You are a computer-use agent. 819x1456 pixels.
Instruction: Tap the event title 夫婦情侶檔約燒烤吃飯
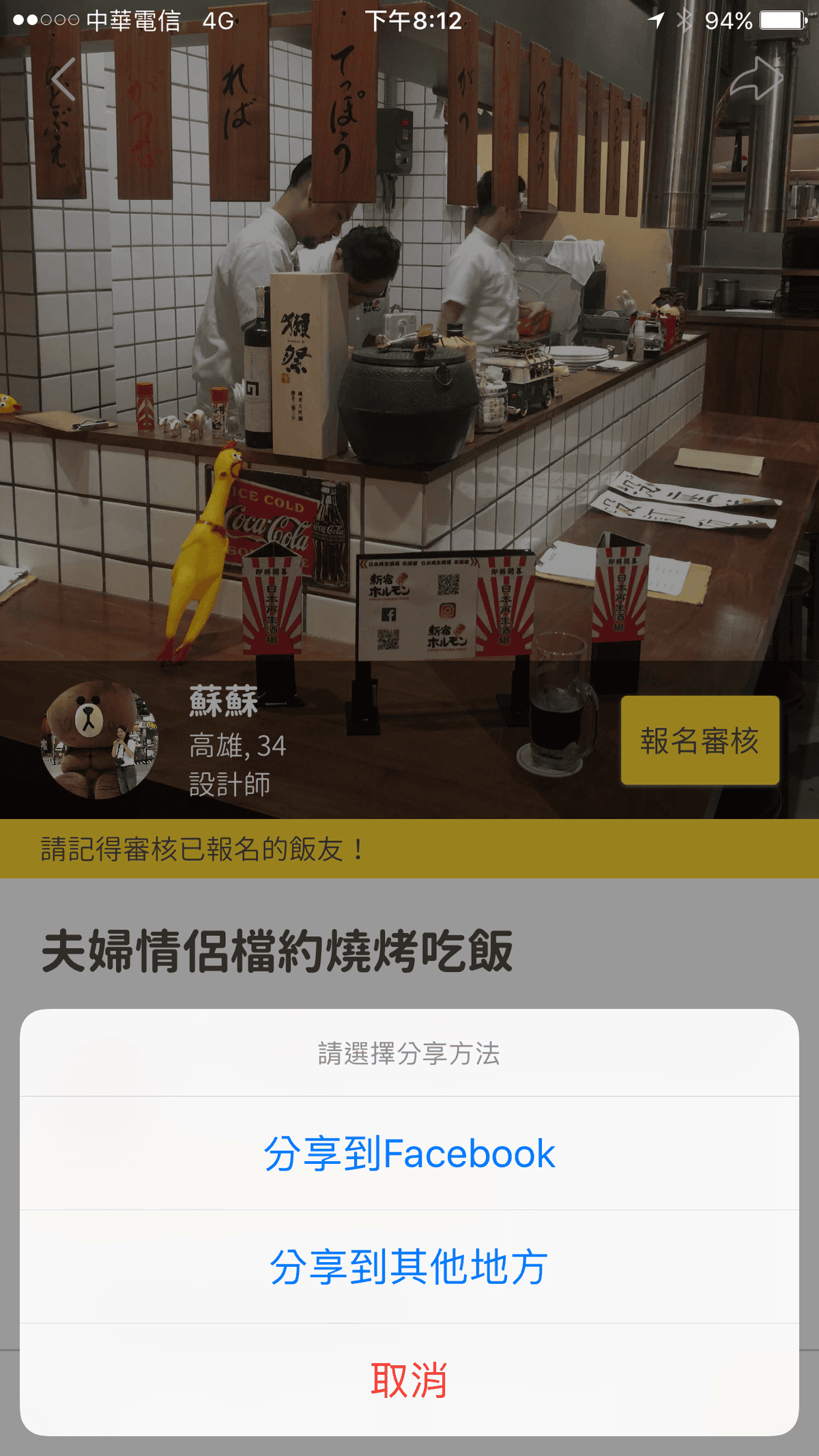click(x=278, y=953)
